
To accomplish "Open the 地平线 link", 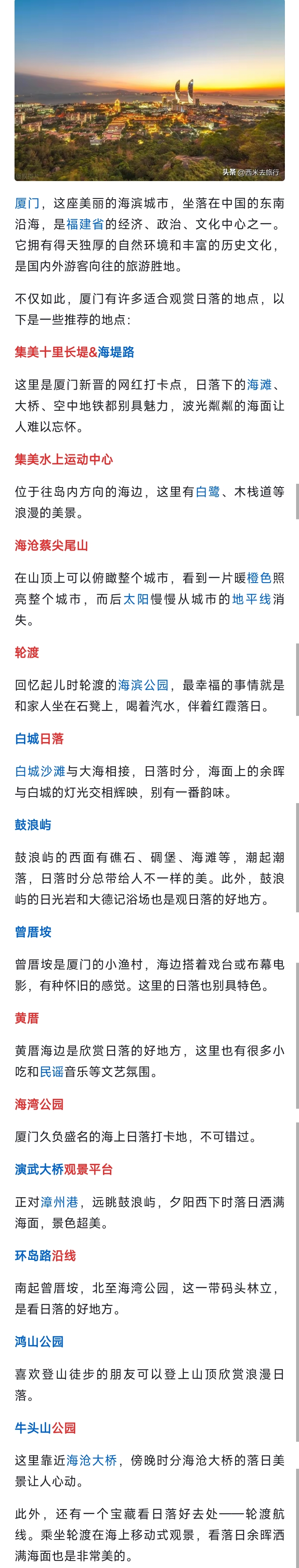I will (x=252, y=599).
